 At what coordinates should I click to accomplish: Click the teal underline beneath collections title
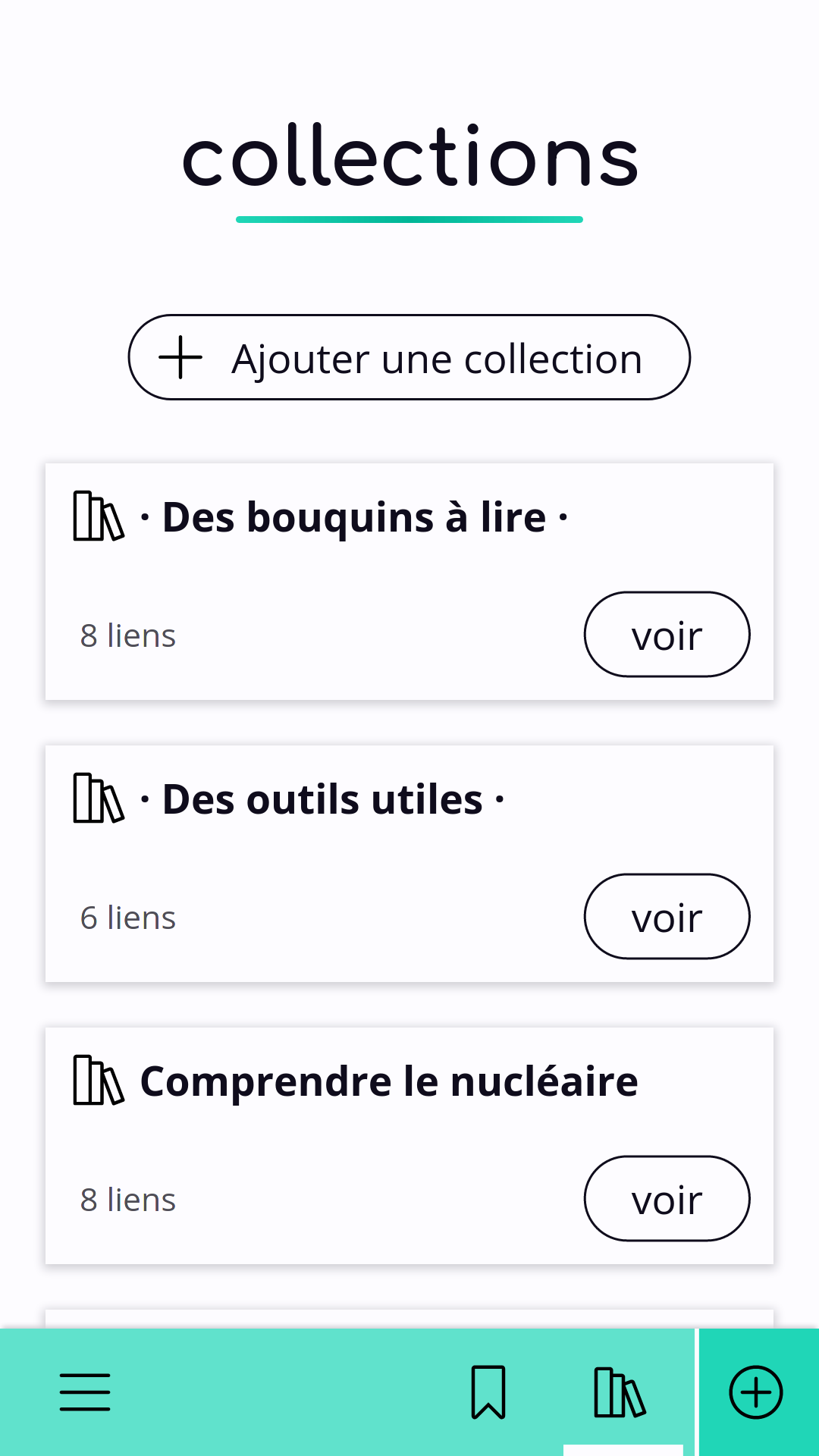[409, 219]
